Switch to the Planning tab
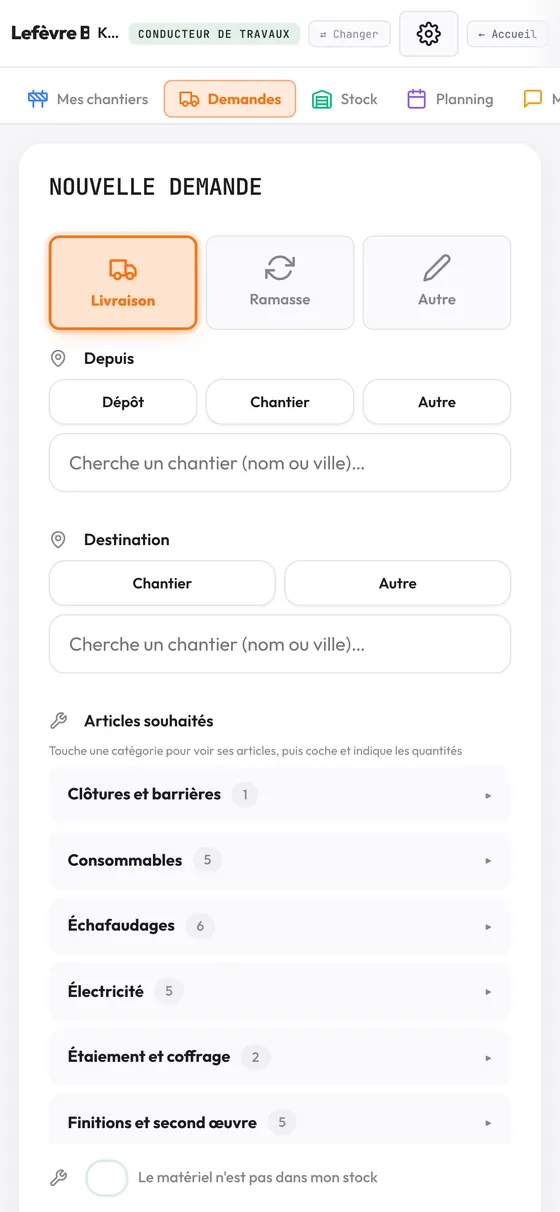This screenshot has height=1212, width=560. click(x=449, y=99)
